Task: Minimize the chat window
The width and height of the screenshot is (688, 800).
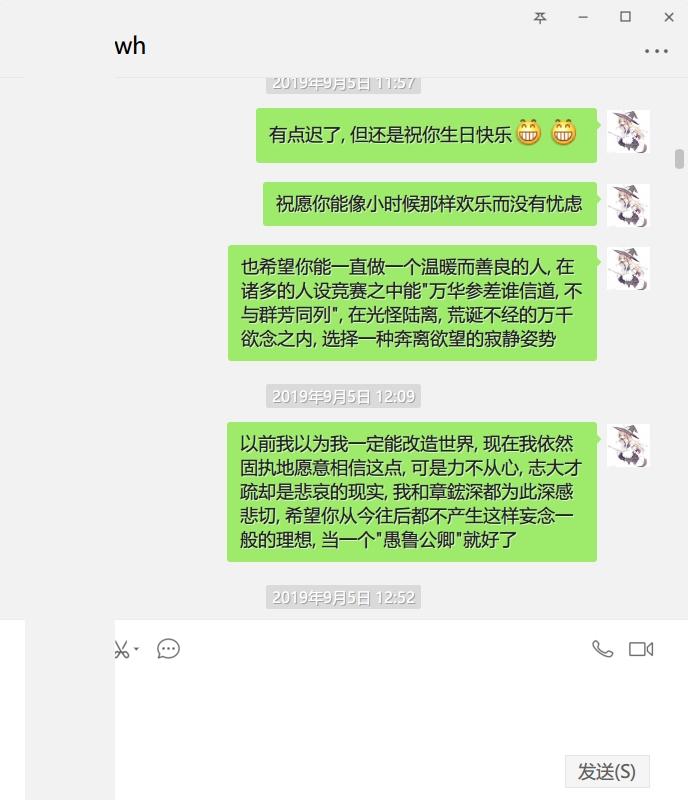Action: pyautogui.click(x=583, y=17)
